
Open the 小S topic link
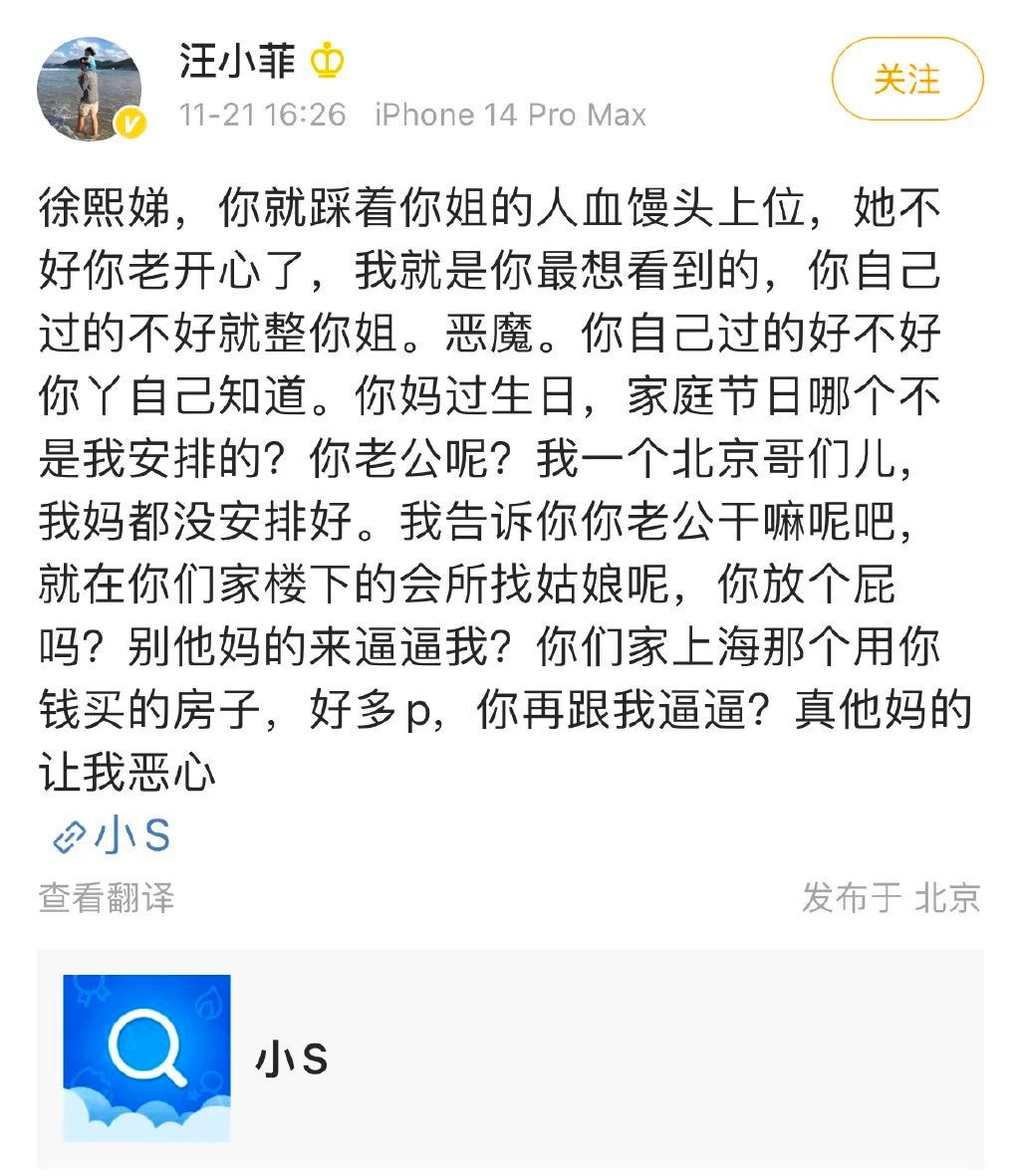click(112, 836)
